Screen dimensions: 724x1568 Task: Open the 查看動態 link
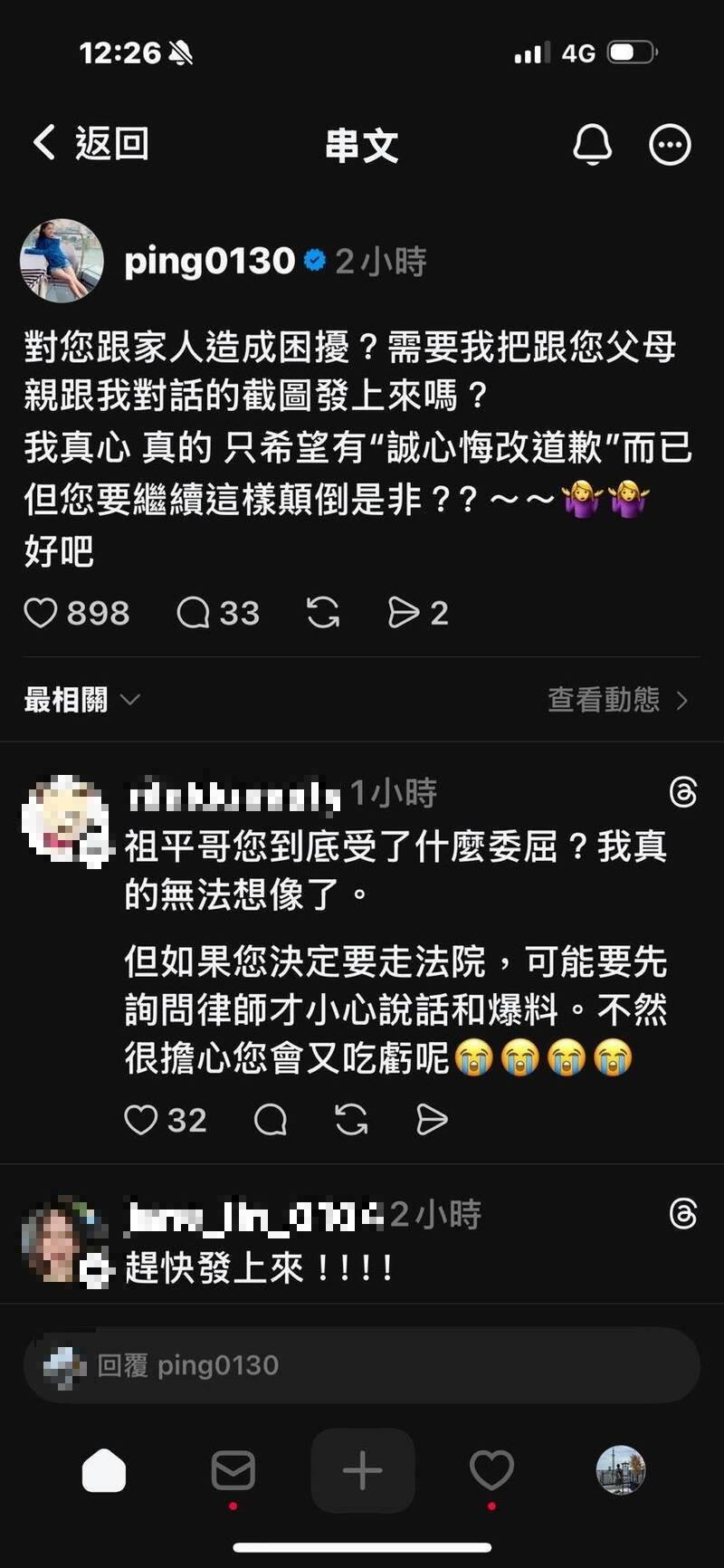point(614,699)
